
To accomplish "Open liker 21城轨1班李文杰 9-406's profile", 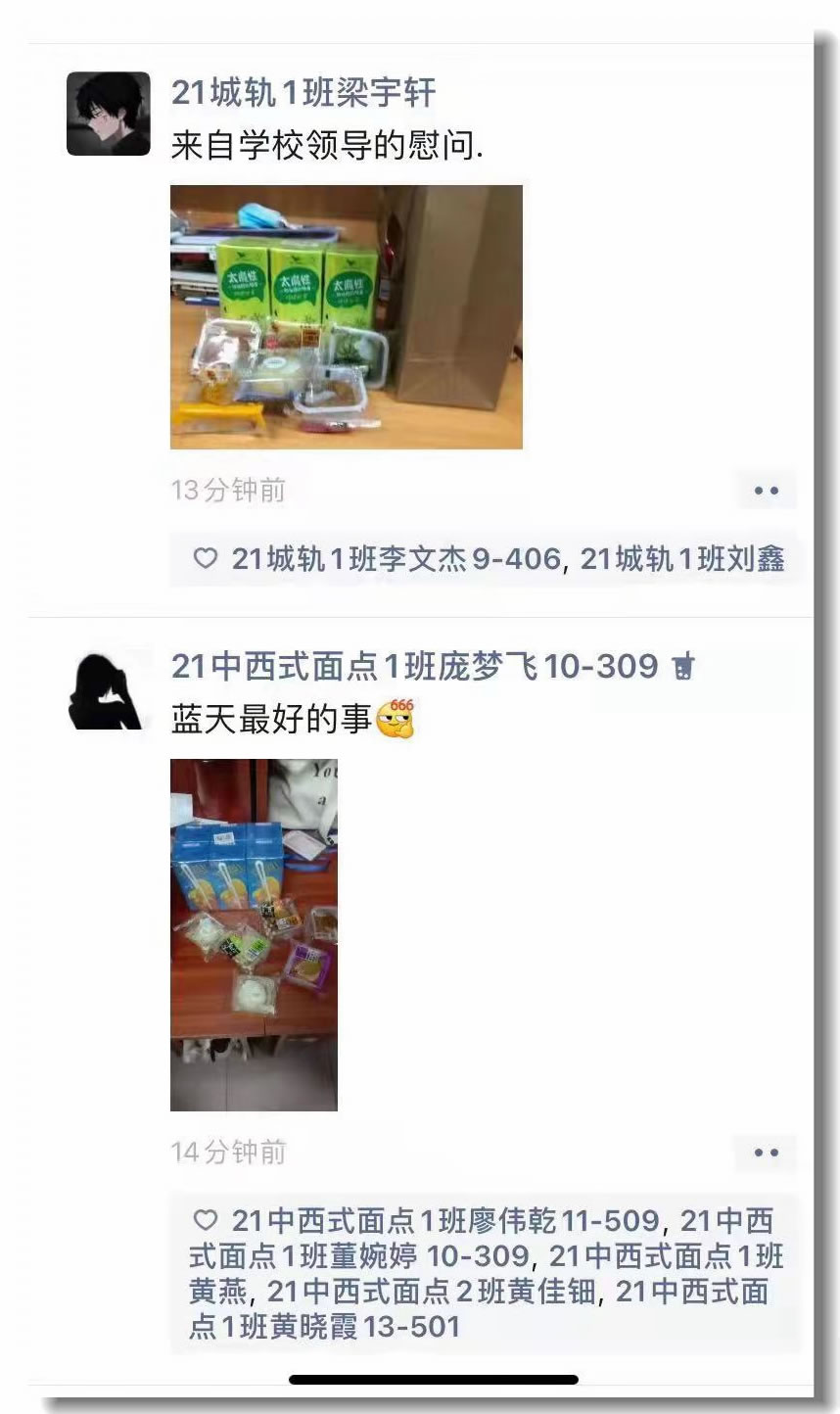I will 396,559.
